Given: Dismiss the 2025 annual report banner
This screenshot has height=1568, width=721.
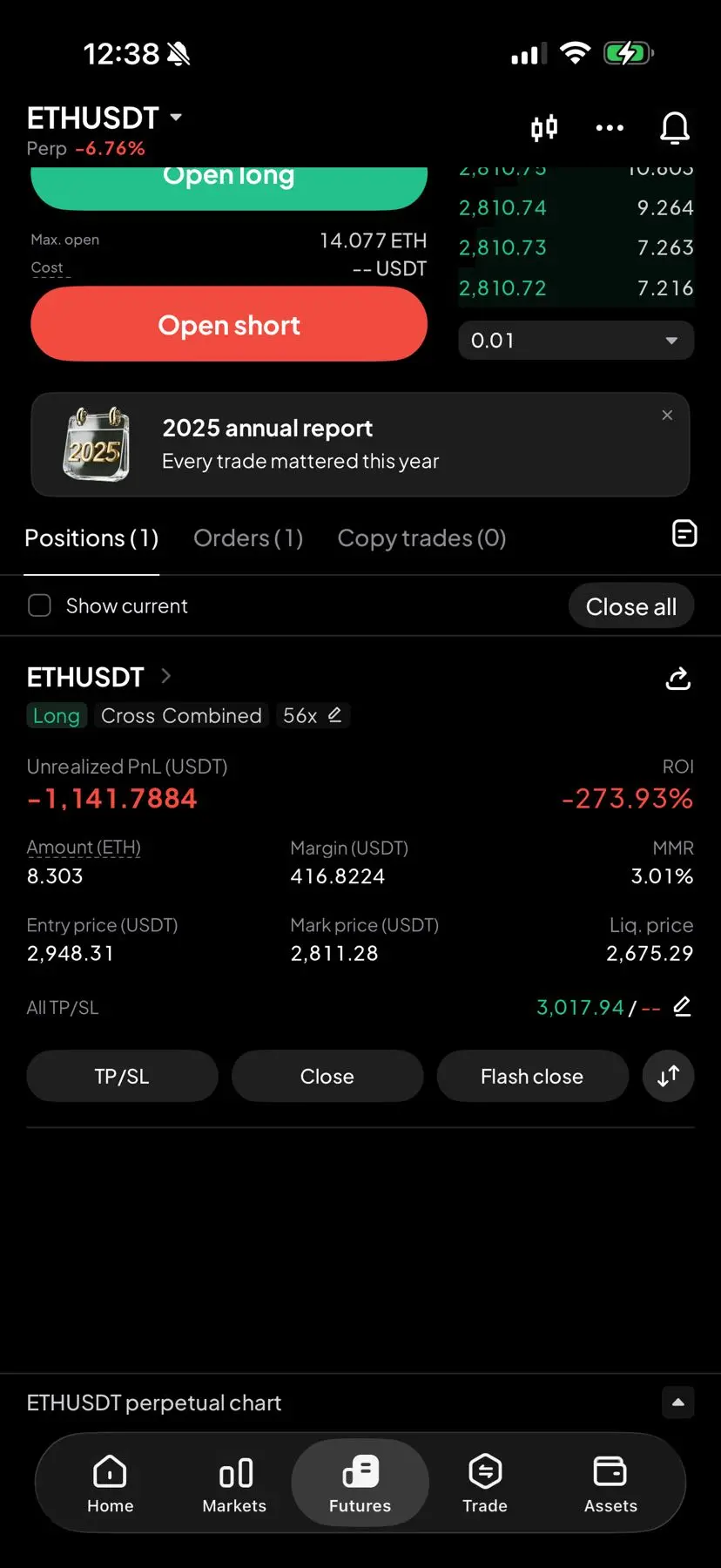Looking at the screenshot, I should (x=667, y=416).
